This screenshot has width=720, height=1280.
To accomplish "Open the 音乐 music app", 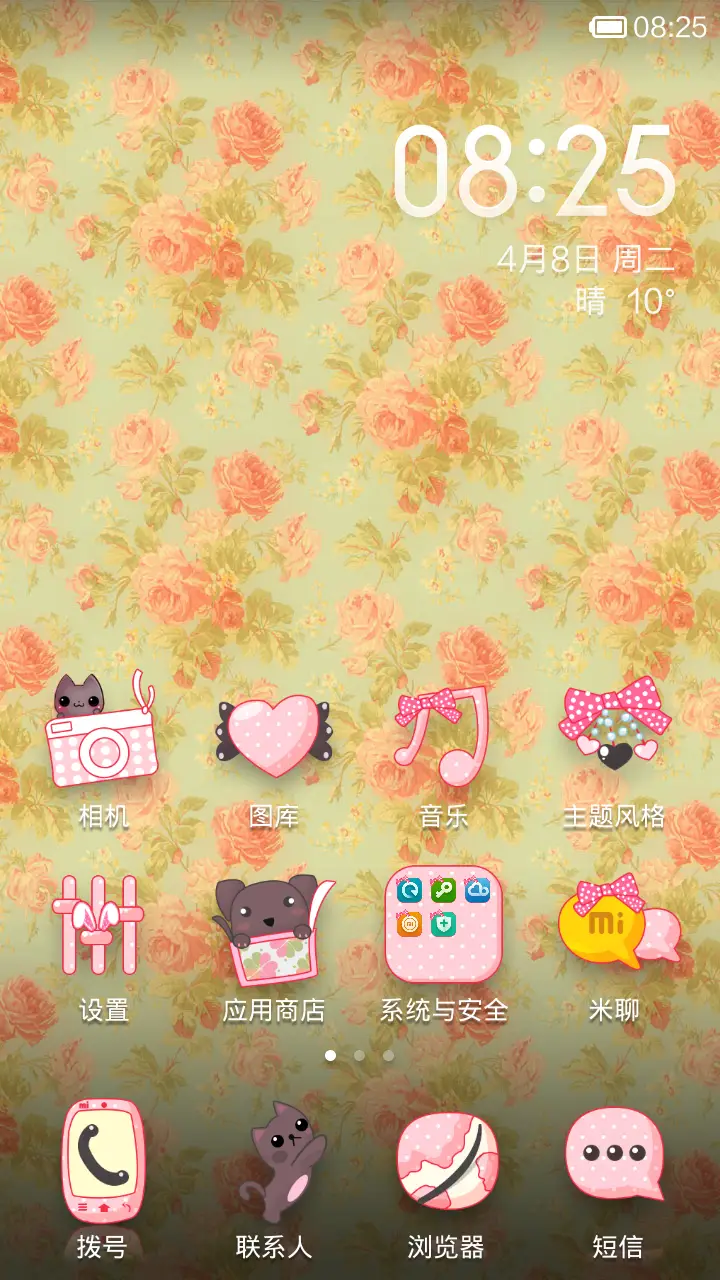I will [x=443, y=738].
